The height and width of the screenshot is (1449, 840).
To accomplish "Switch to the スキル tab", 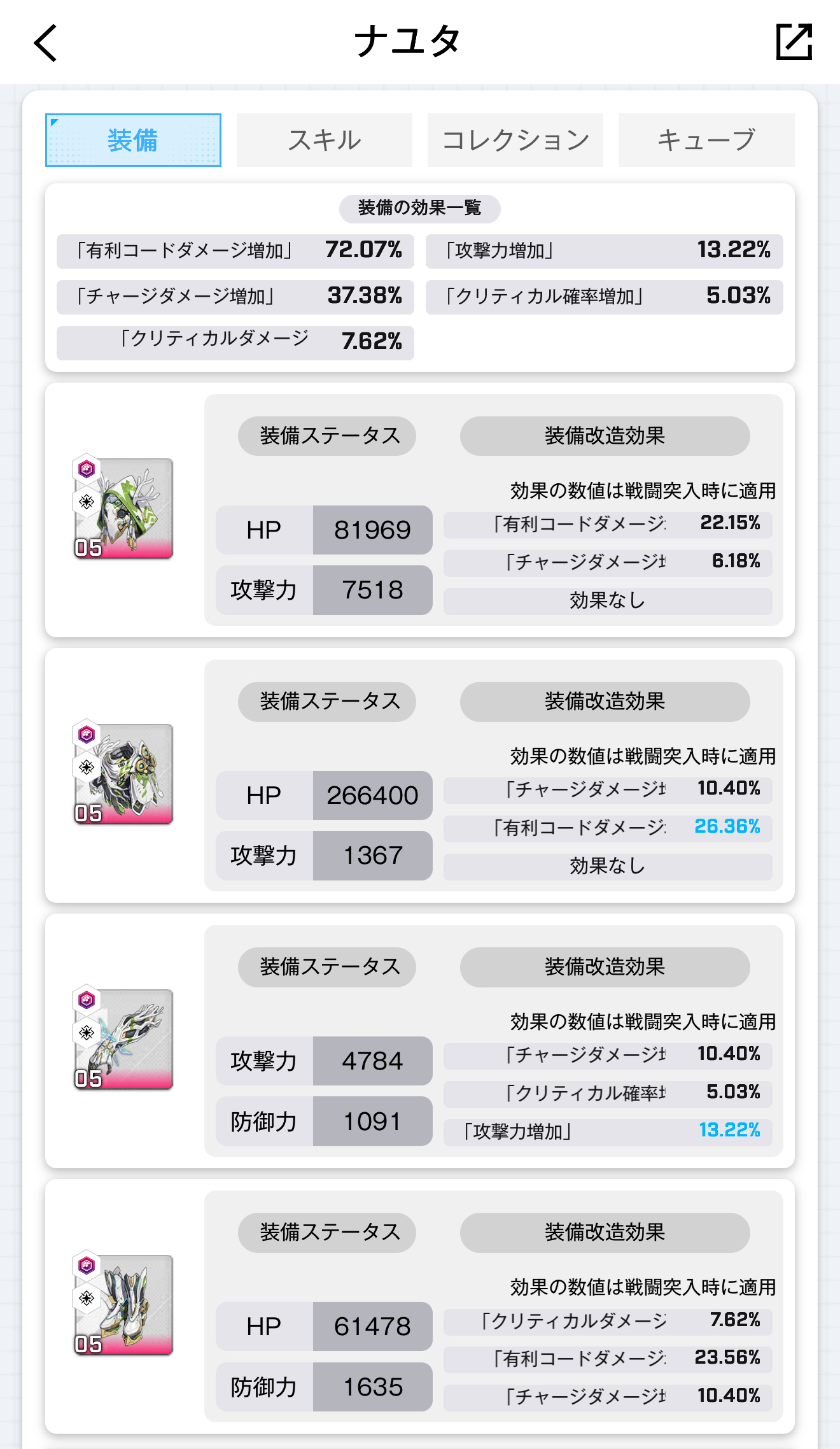I will 324,140.
